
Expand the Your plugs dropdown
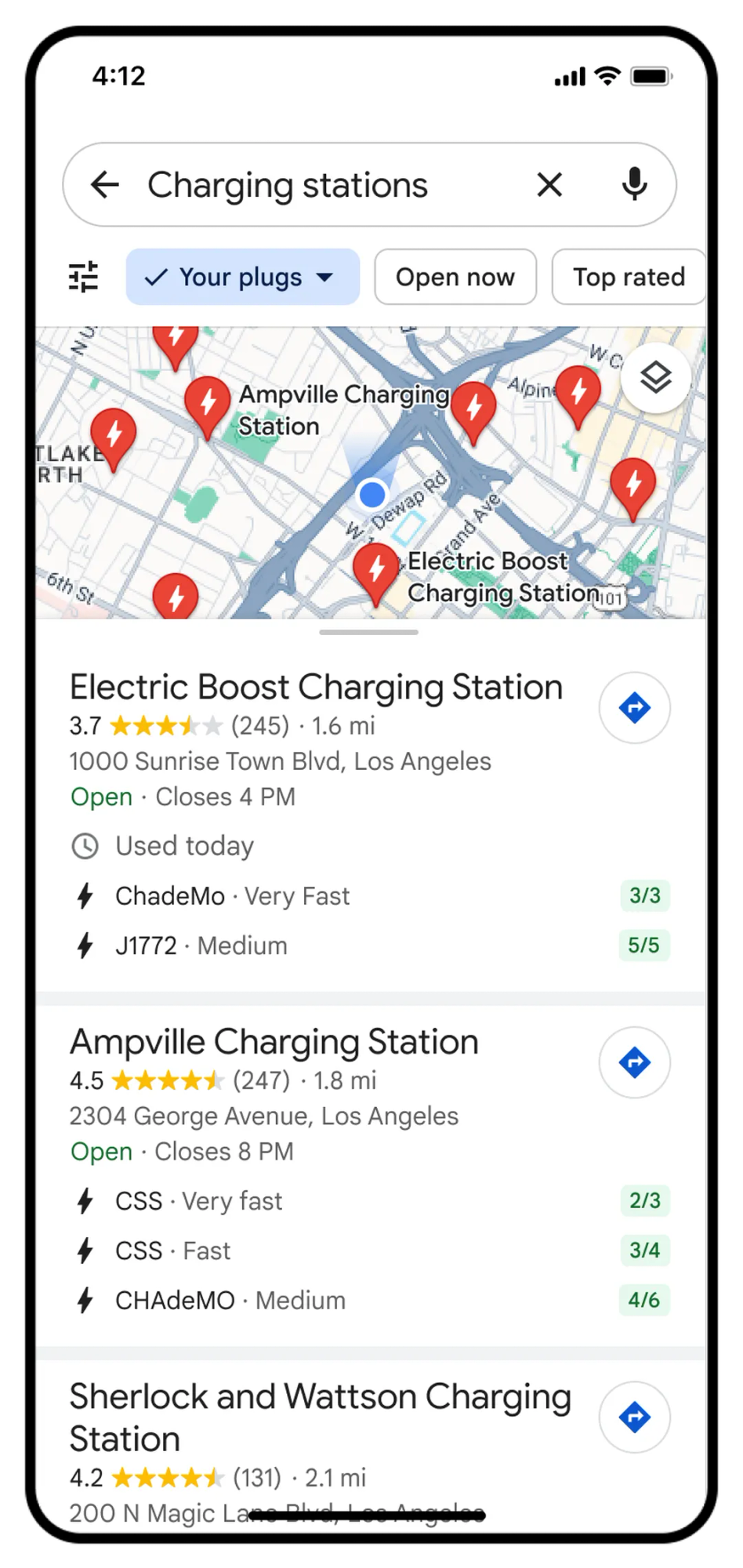click(324, 277)
